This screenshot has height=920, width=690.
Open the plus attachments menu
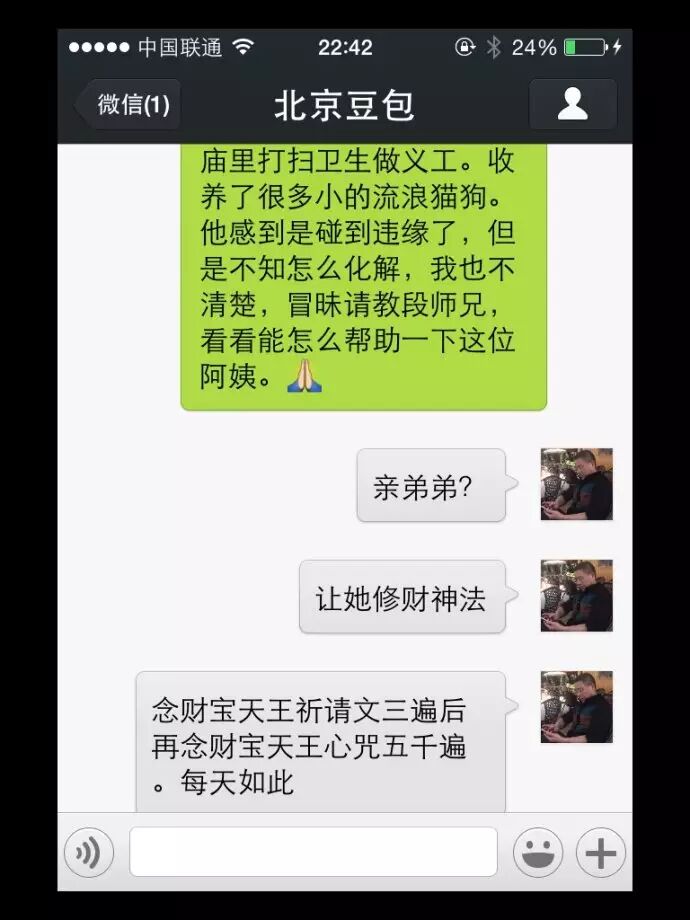(601, 852)
